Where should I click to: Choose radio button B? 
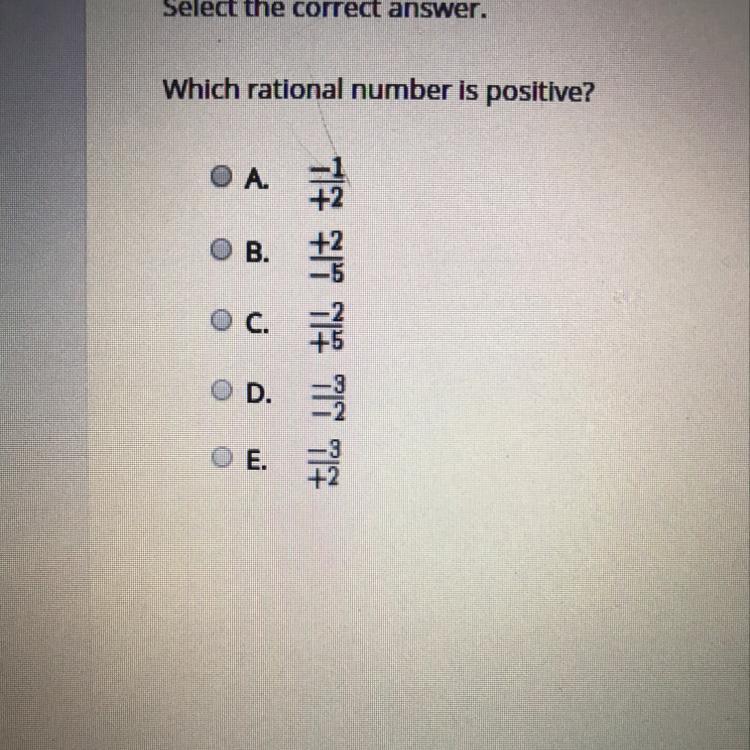tap(220, 252)
